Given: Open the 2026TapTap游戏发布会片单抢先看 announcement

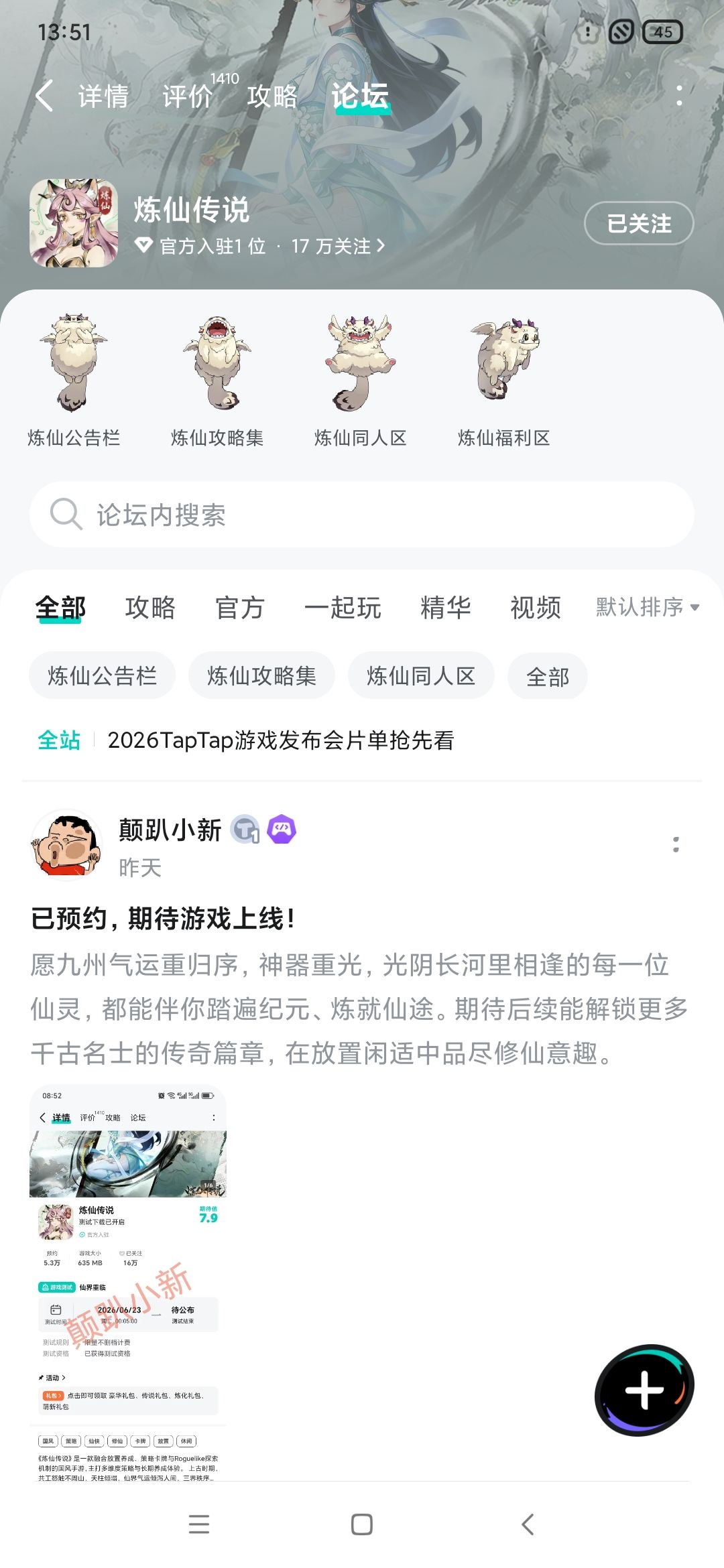Looking at the screenshot, I should (281, 740).
